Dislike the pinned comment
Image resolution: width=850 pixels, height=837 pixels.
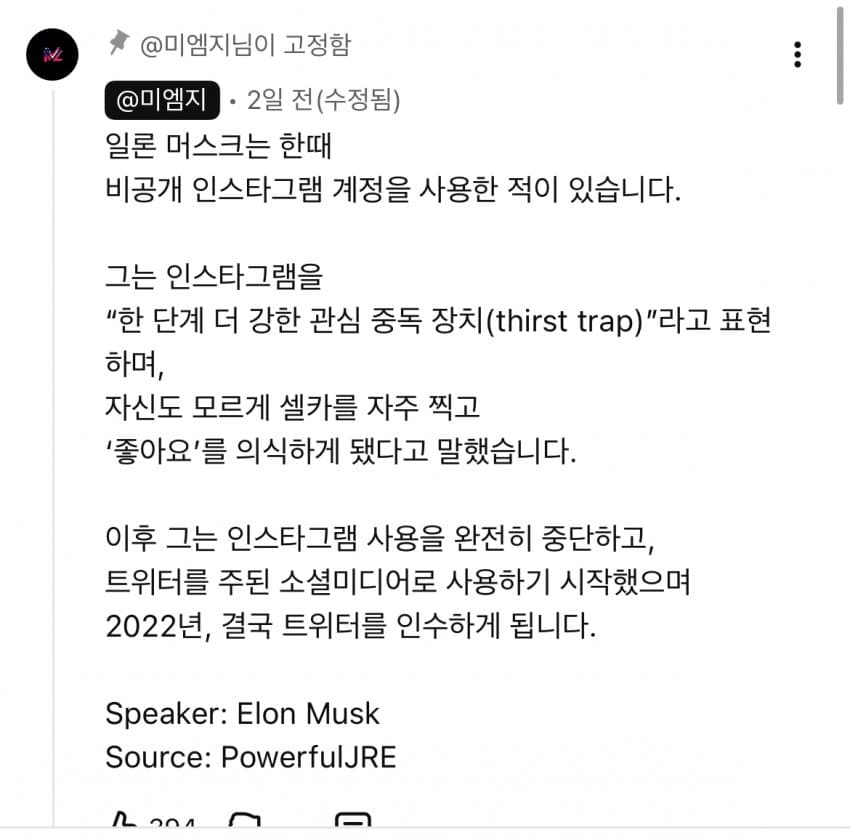[x=244, y=823]
